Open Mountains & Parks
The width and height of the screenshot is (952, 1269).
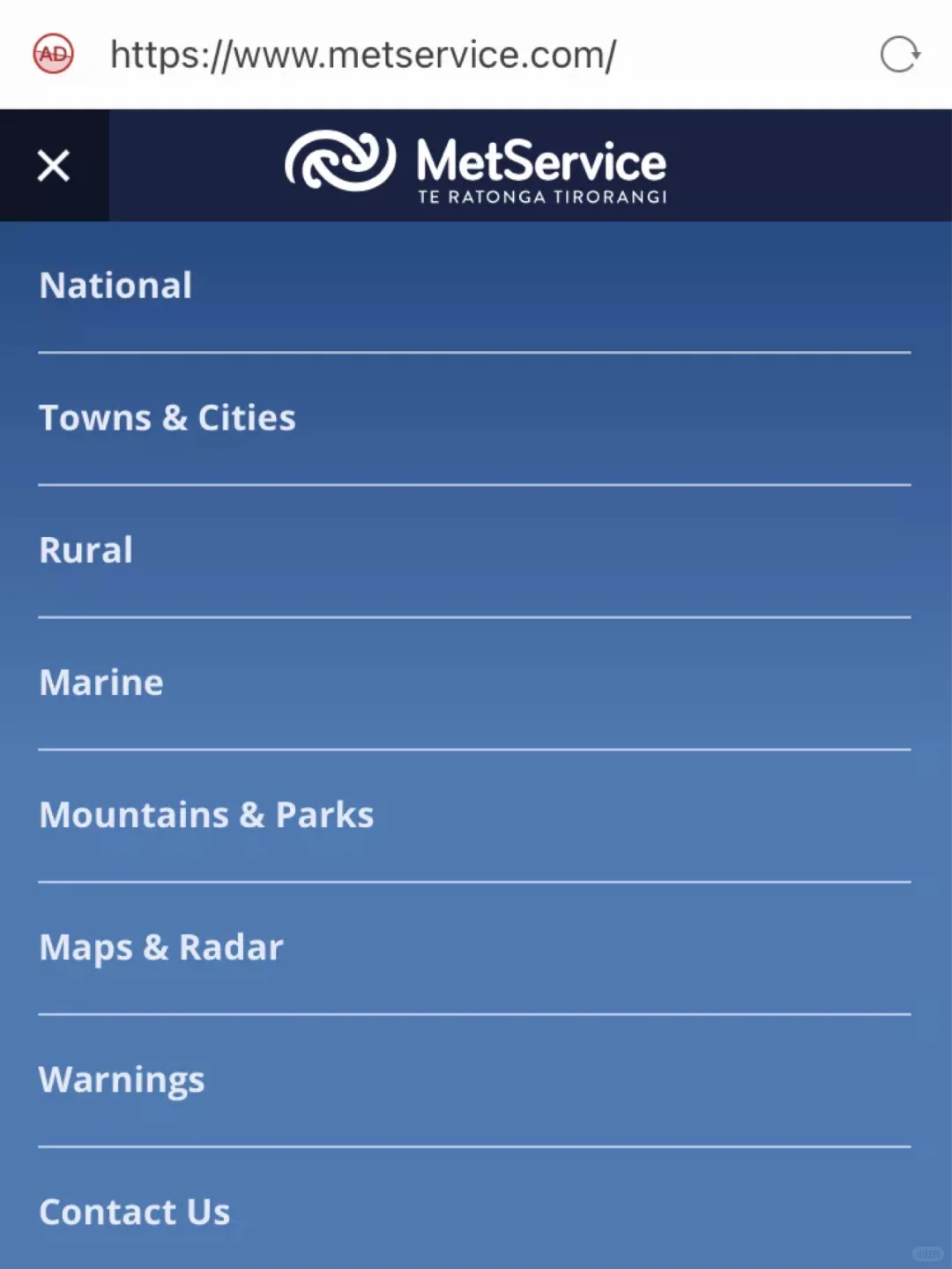(x=206, y=815)
